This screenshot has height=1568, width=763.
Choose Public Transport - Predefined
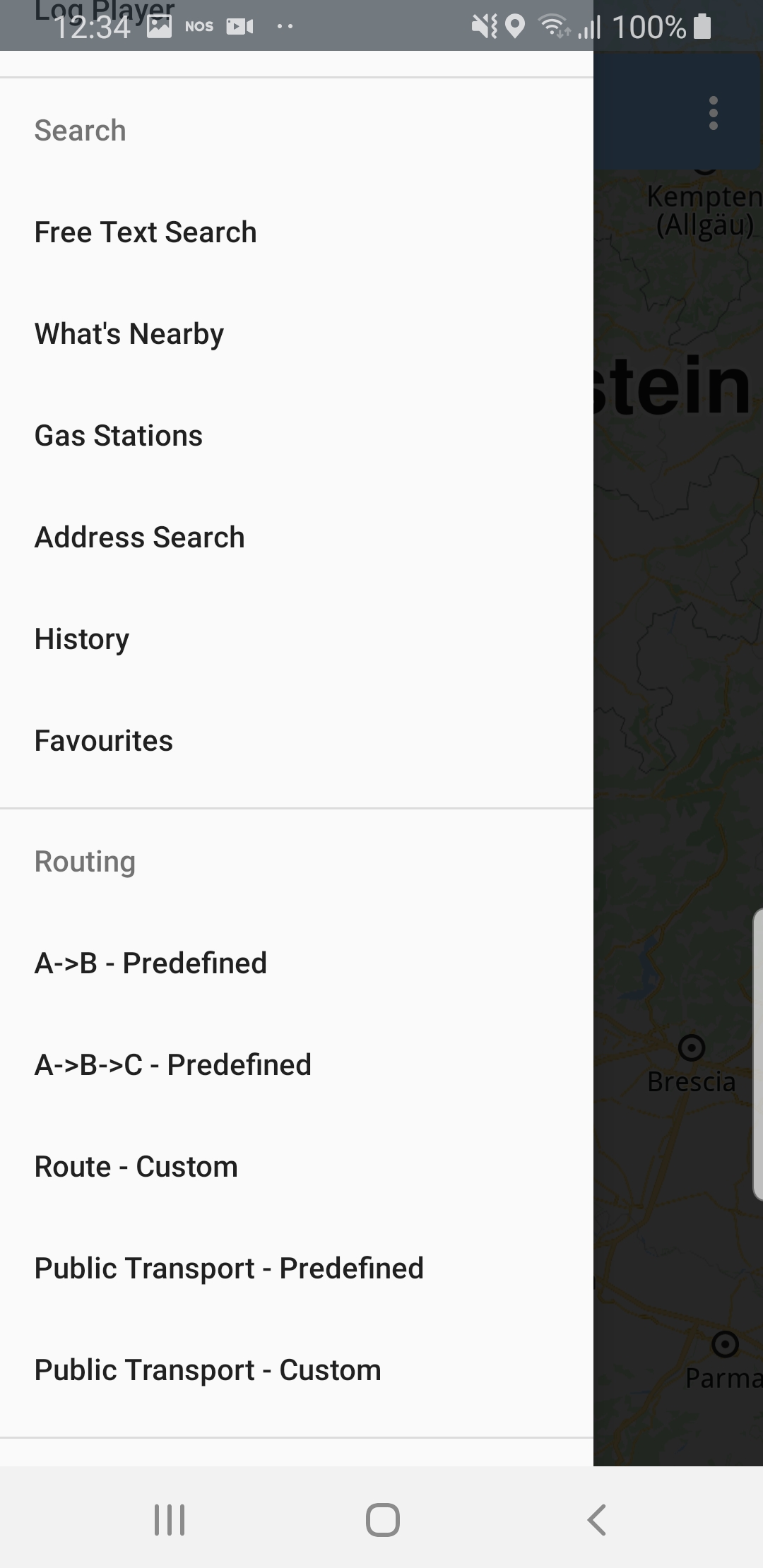pos(297,1269)
